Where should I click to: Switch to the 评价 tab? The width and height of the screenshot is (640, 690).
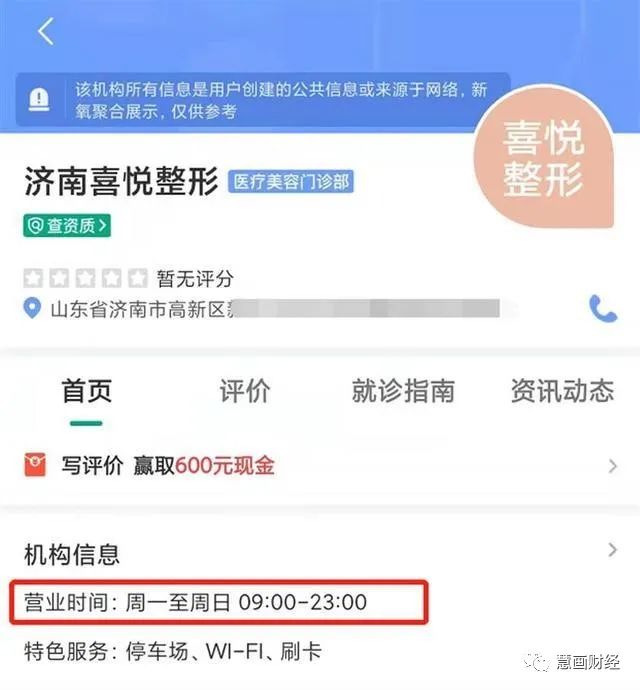point(244,391)
